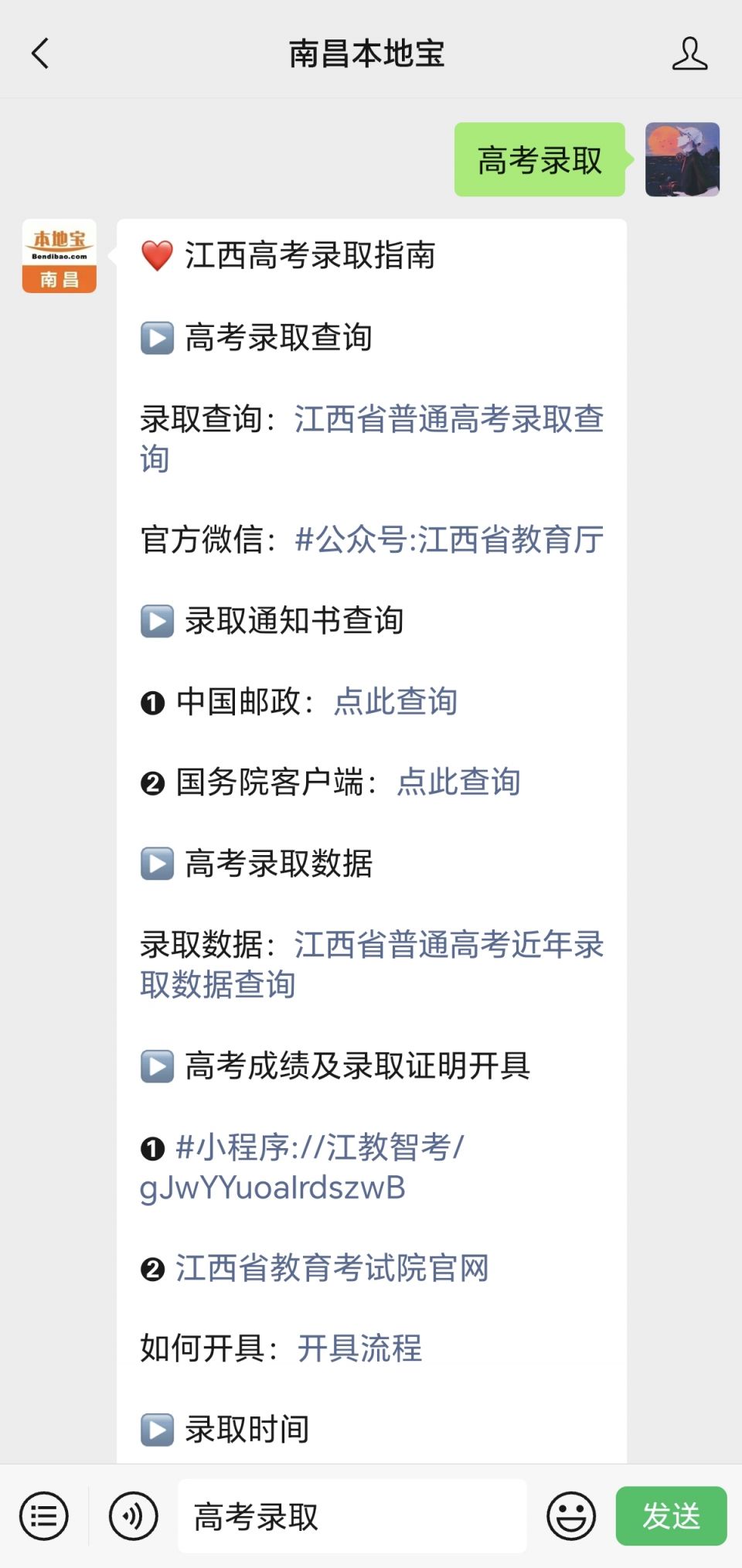Open the emoji picker
The width and height of the screenshot is (742, 1568).
click(x=571, y=1516)
